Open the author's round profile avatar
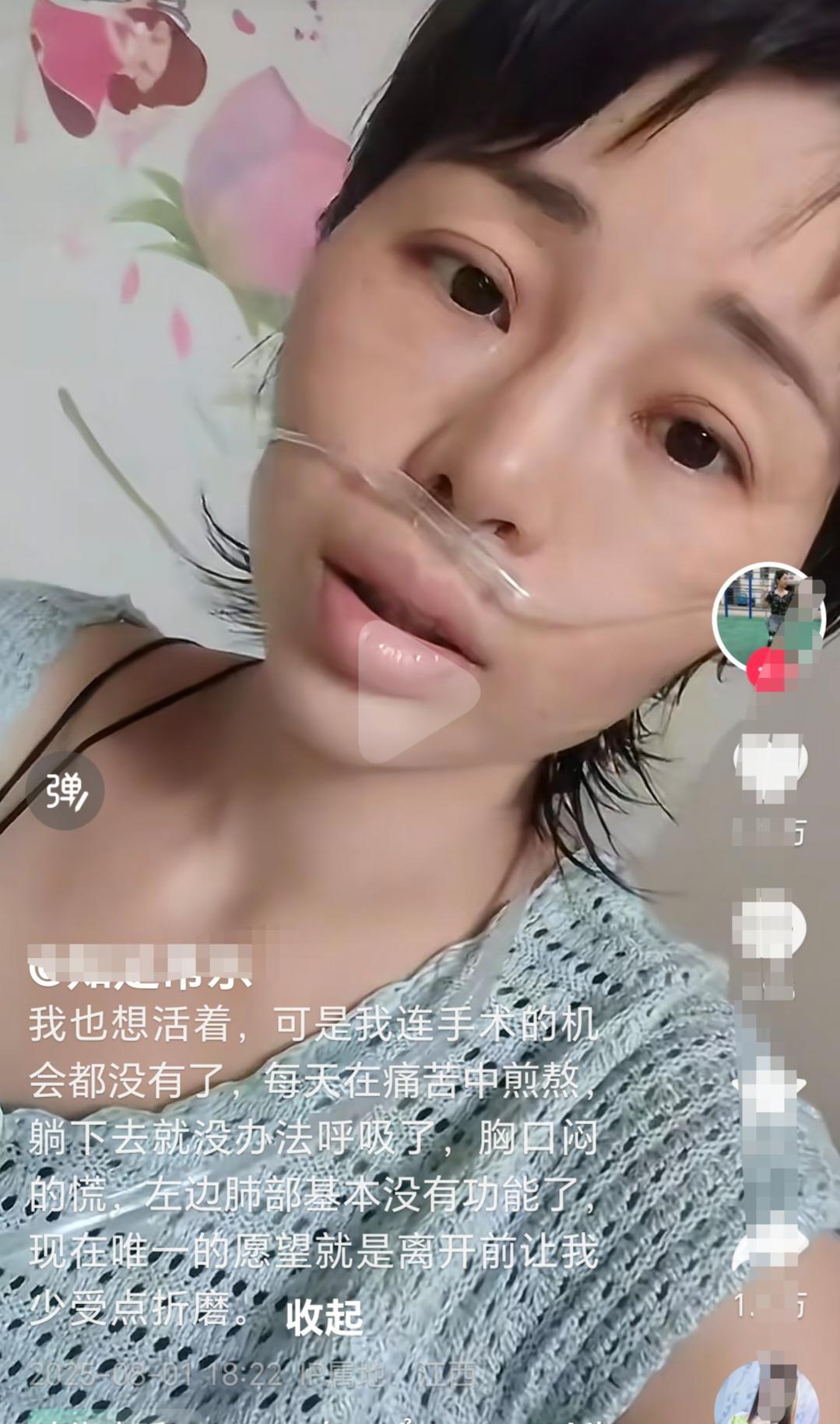This screenshot has width=840, height=1424. click(x=768, y=615)
